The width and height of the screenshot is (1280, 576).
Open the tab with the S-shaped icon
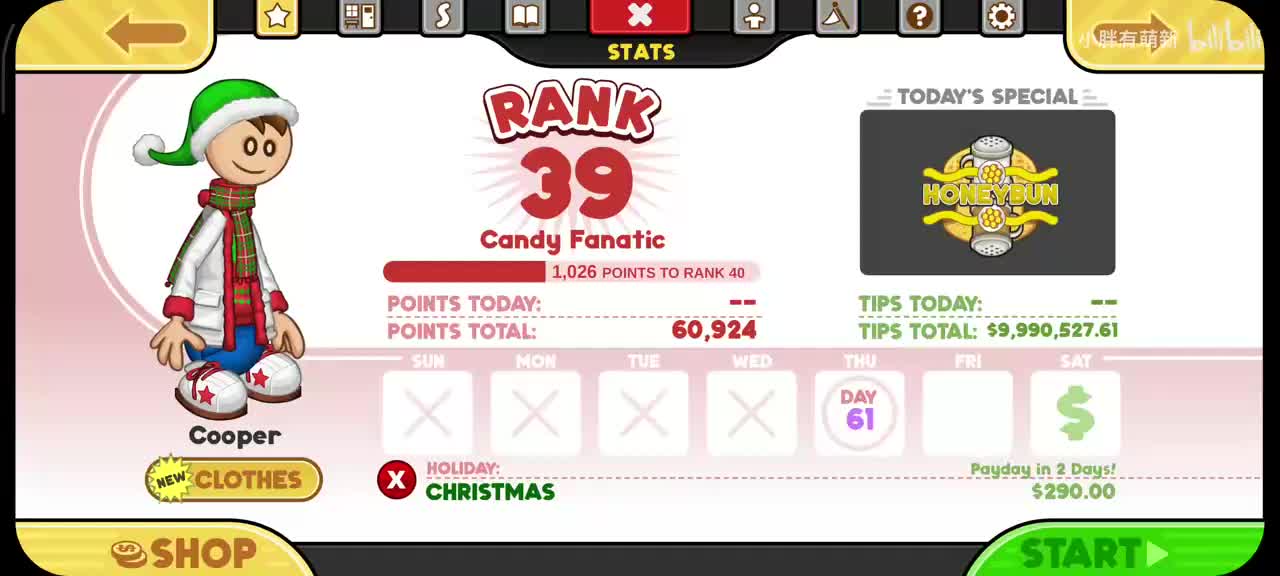441,16
